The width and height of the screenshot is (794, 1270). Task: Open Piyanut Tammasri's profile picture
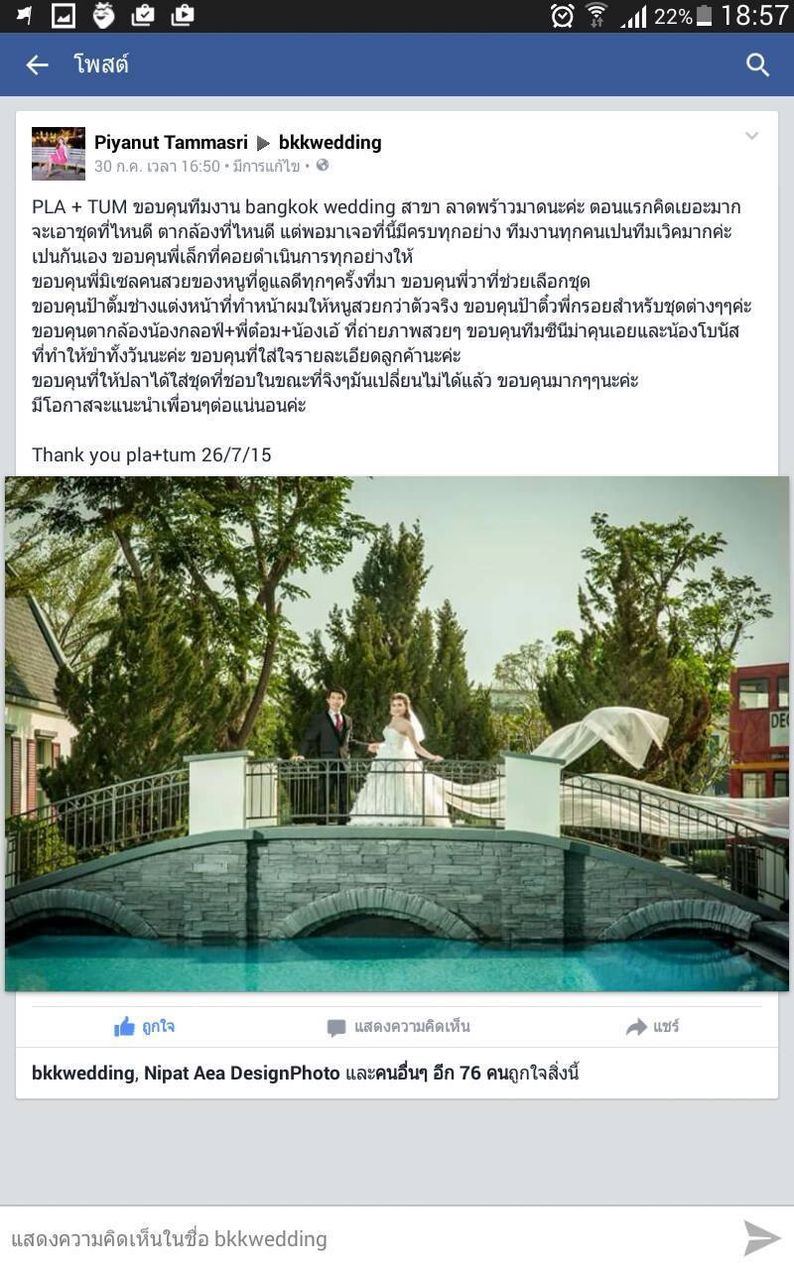tap(58, 153)
